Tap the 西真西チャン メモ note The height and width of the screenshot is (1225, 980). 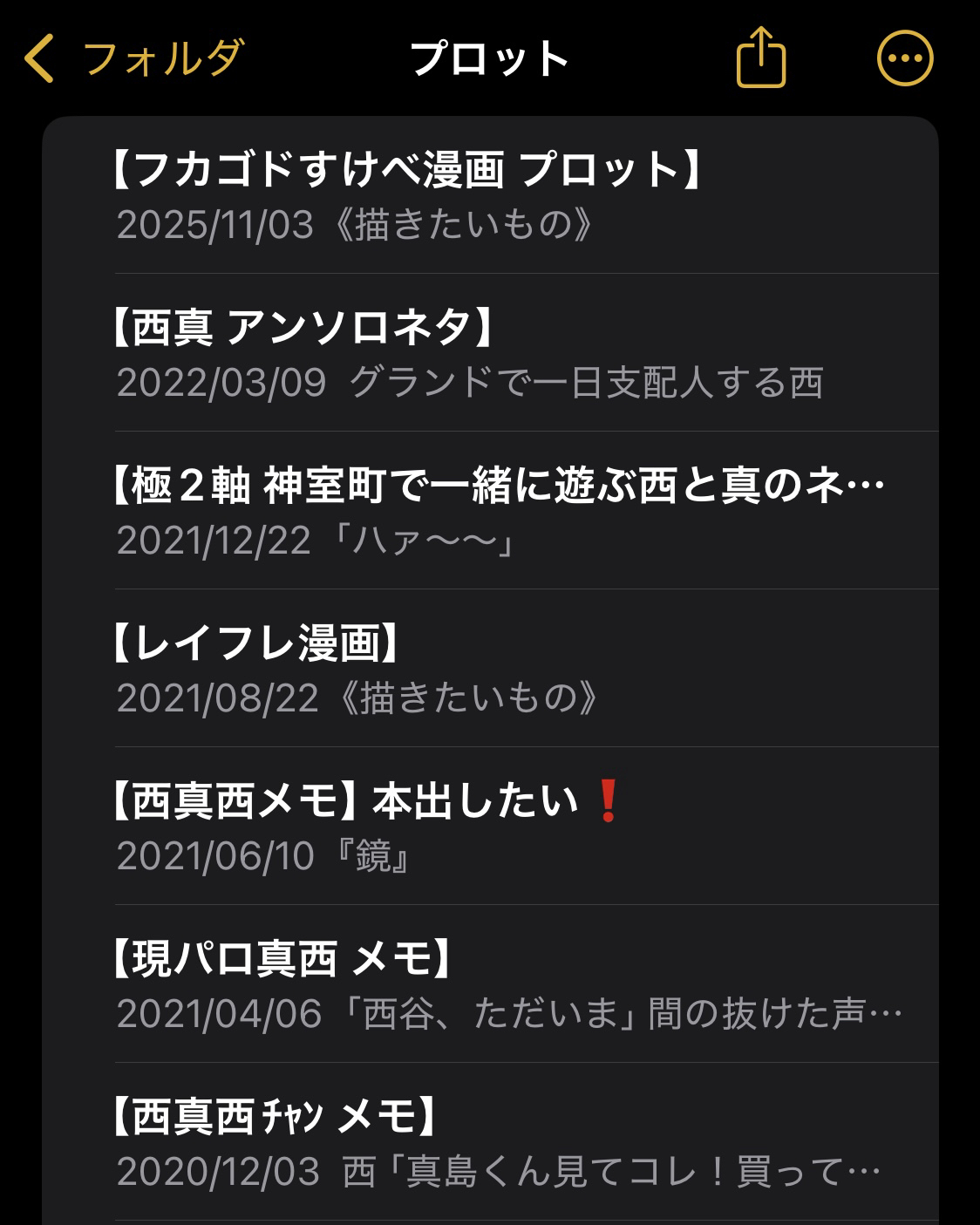click(x=488, y=1142)
